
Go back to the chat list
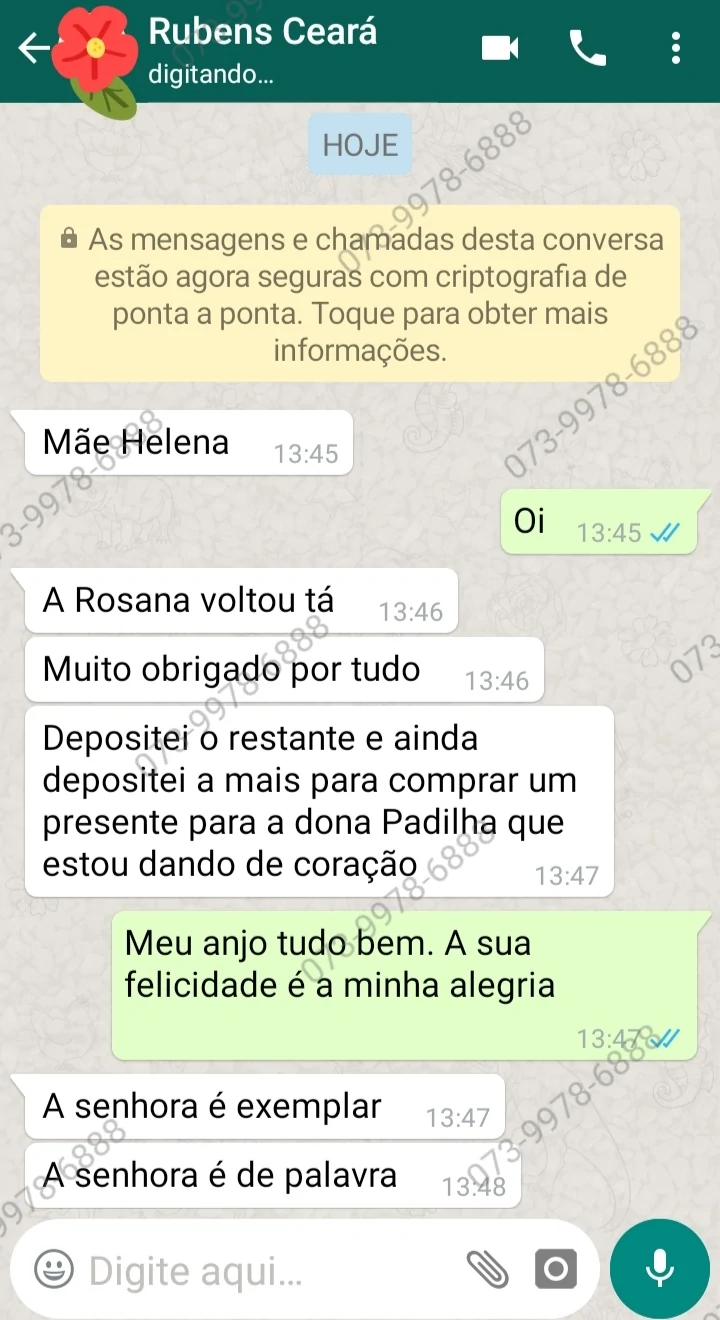tap(32, 48)
